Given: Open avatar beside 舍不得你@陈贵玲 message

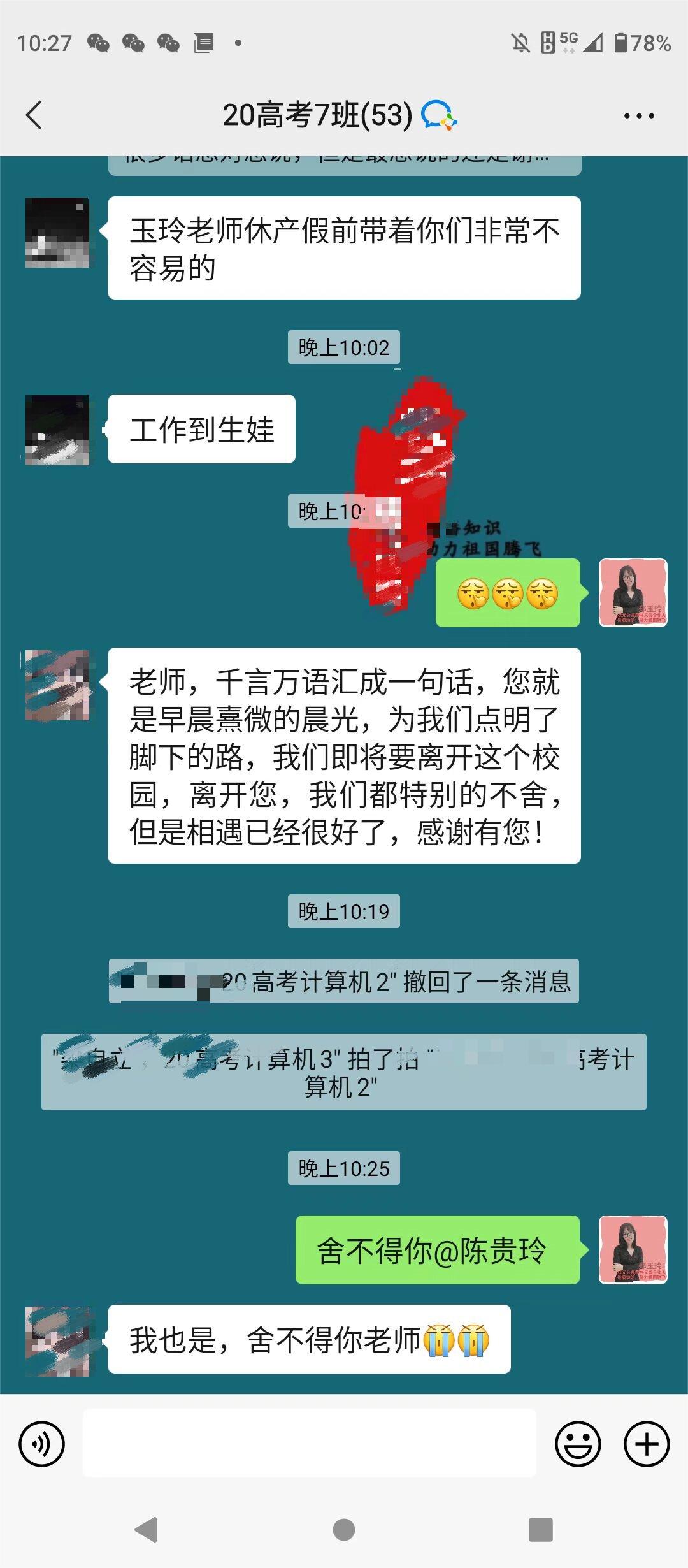Looking at the screenshot, I should 633,1250.
